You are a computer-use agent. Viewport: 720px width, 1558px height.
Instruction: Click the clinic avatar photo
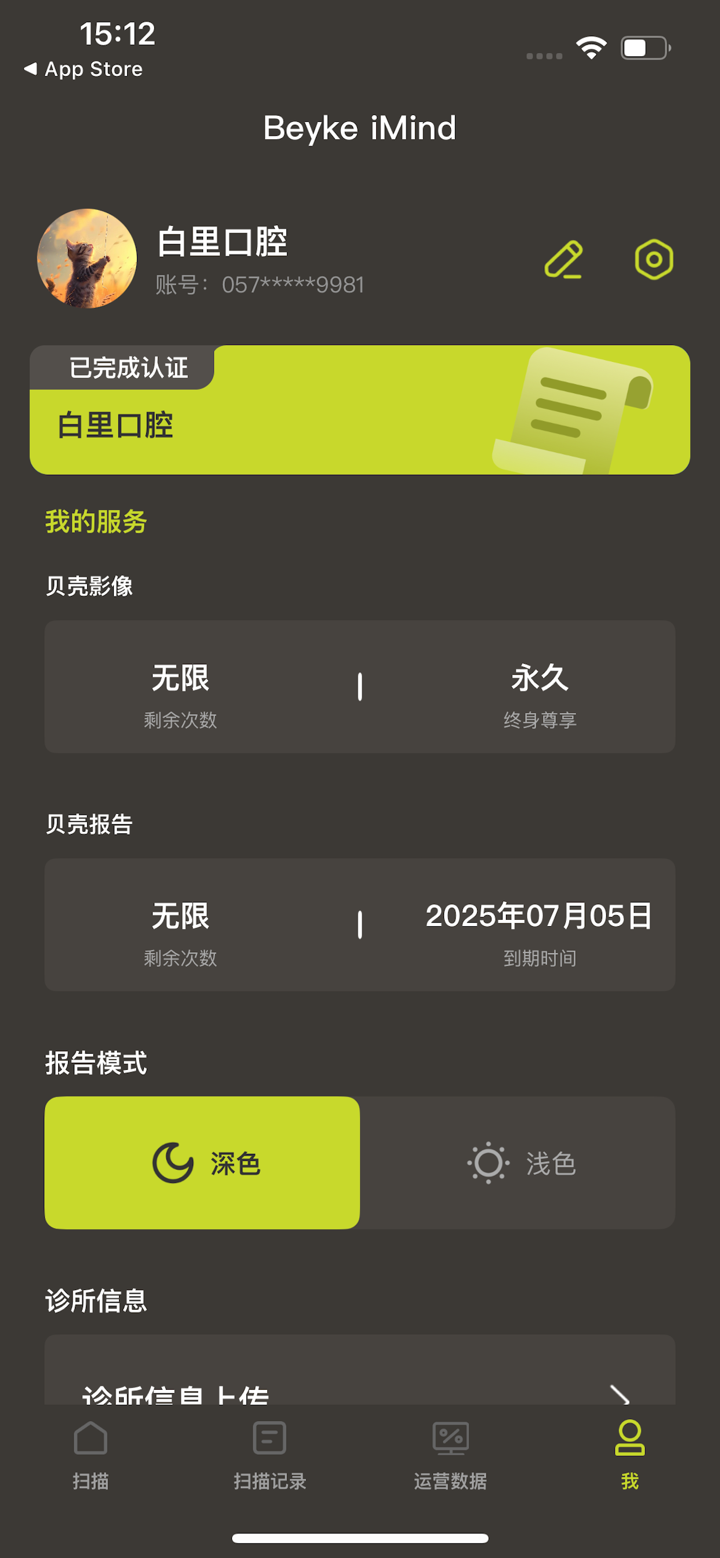[x=87, y=259]
